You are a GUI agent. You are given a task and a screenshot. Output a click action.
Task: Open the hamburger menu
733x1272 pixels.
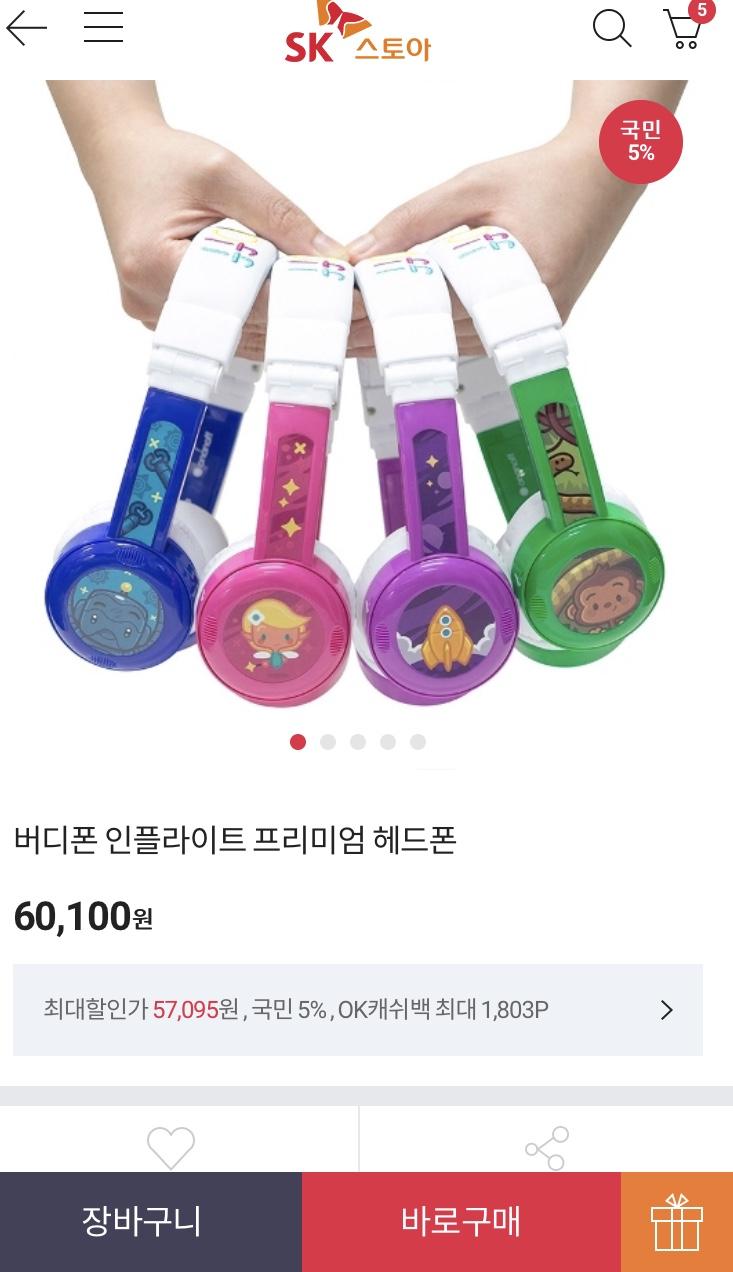(x=103, y=28)
